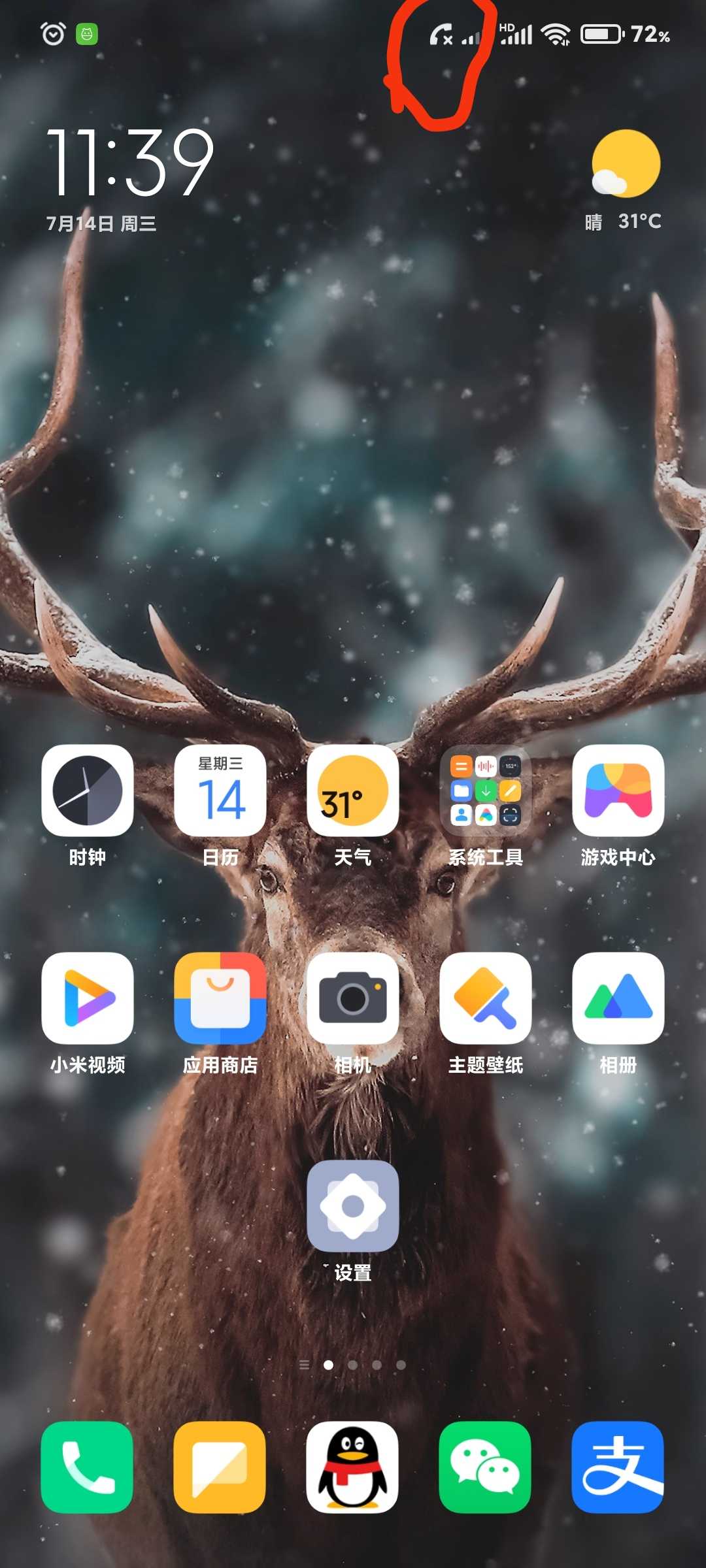
Task: Open Alipay from the dock
Action: tap(618, 1467)
